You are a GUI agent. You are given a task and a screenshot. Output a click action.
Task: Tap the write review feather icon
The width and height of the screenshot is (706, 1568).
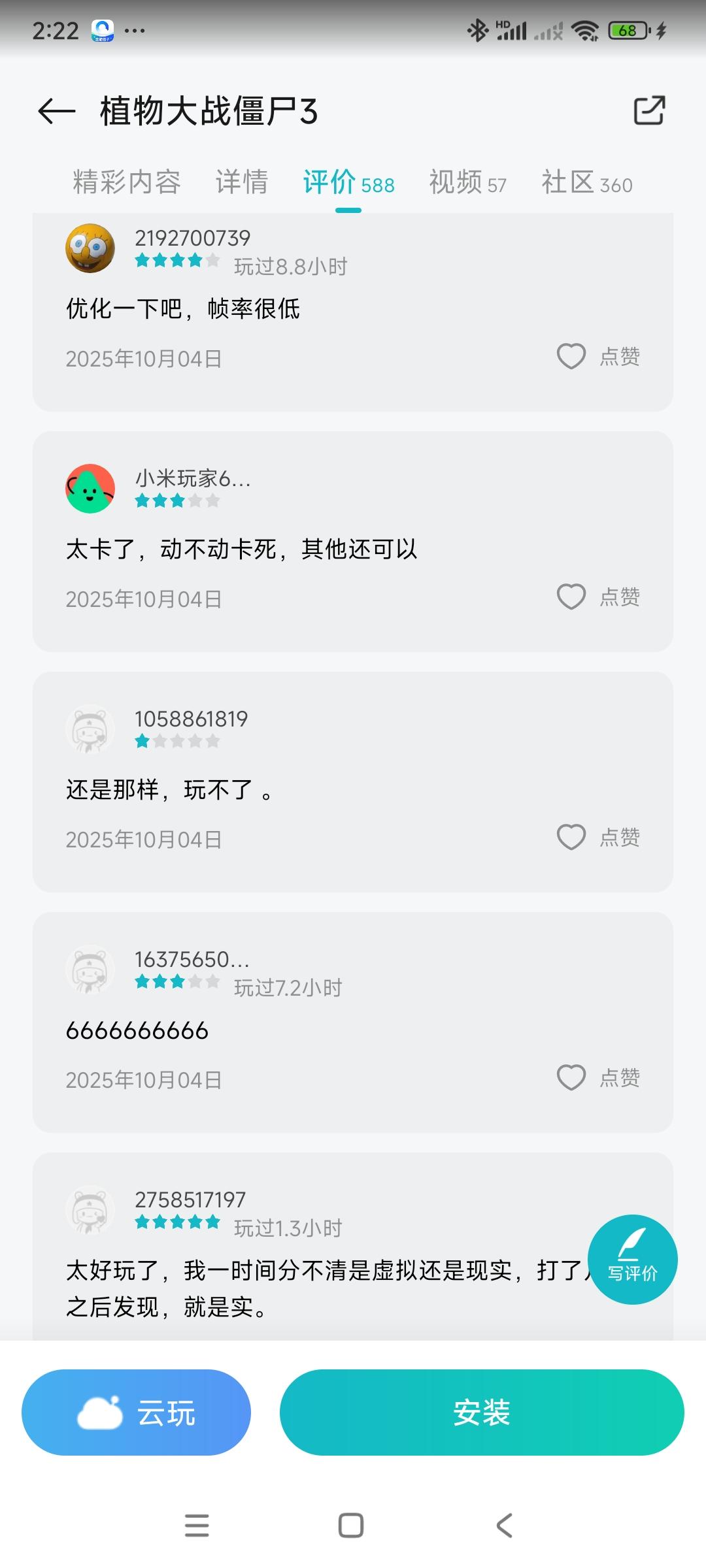click(631, 1258)
